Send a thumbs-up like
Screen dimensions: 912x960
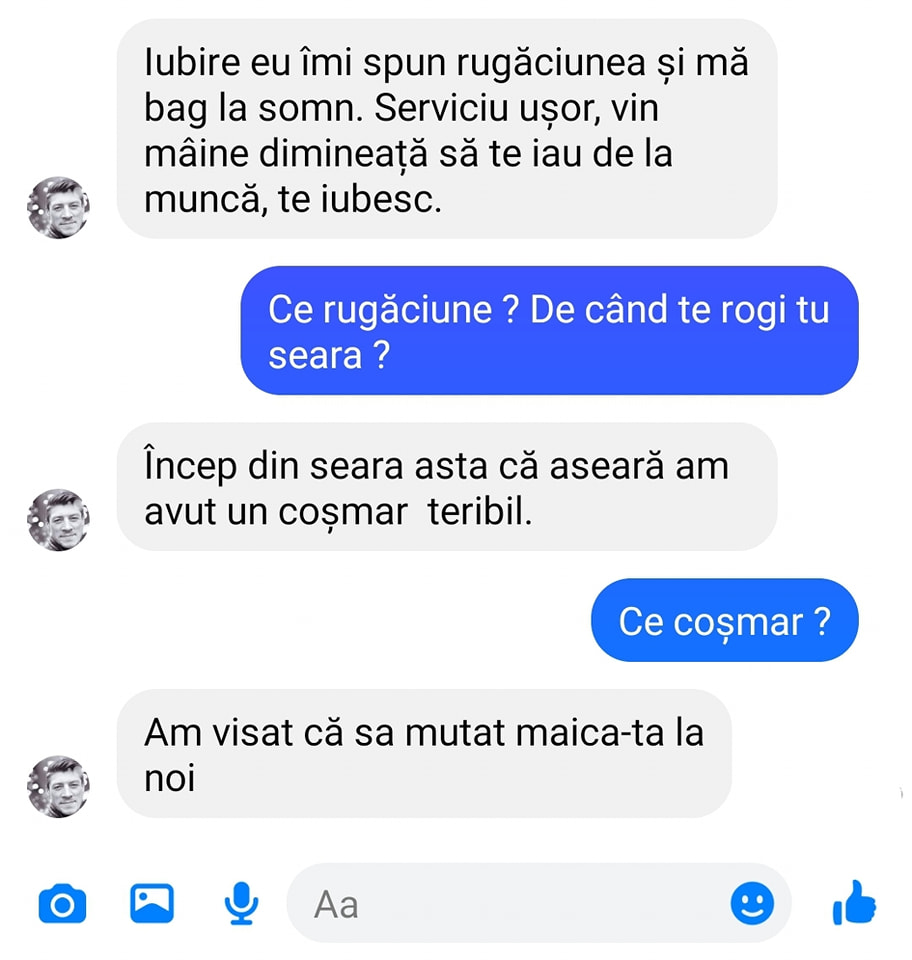point(854,904)
